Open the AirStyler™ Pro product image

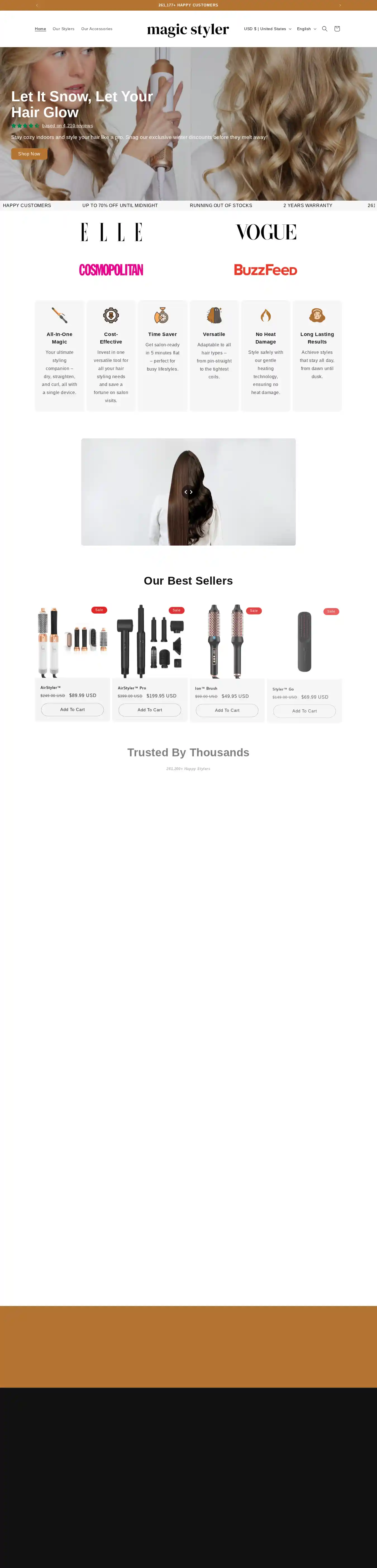click(150, 641)
